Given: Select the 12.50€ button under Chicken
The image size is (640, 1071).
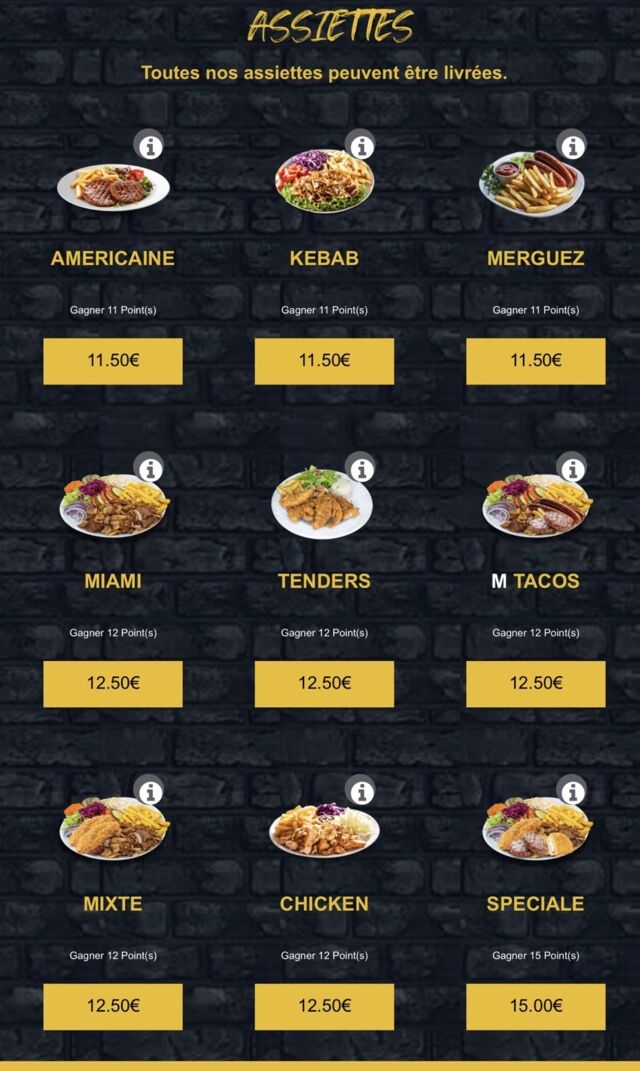Looking at the screenshot, I should [x=324, y=1006].
